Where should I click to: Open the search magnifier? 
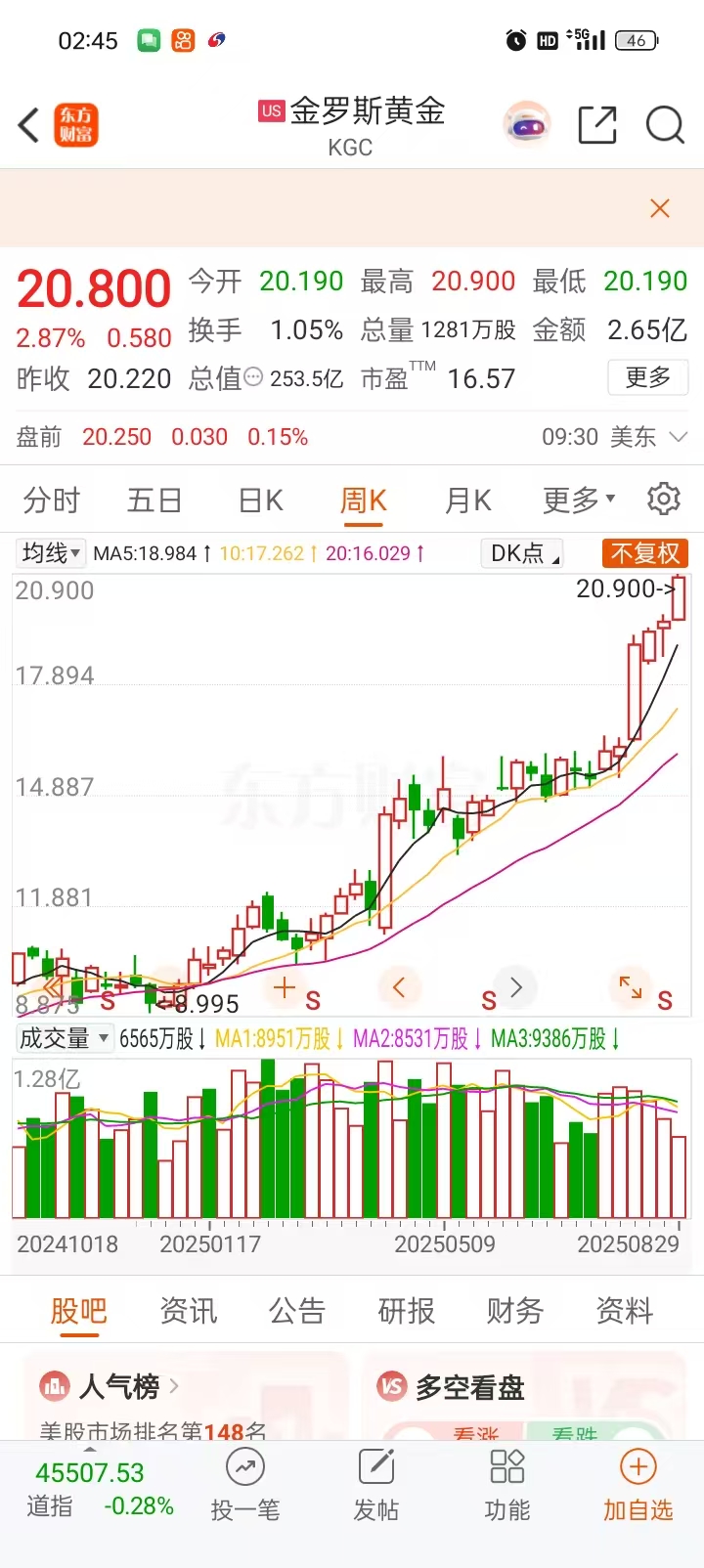[665, 125]
